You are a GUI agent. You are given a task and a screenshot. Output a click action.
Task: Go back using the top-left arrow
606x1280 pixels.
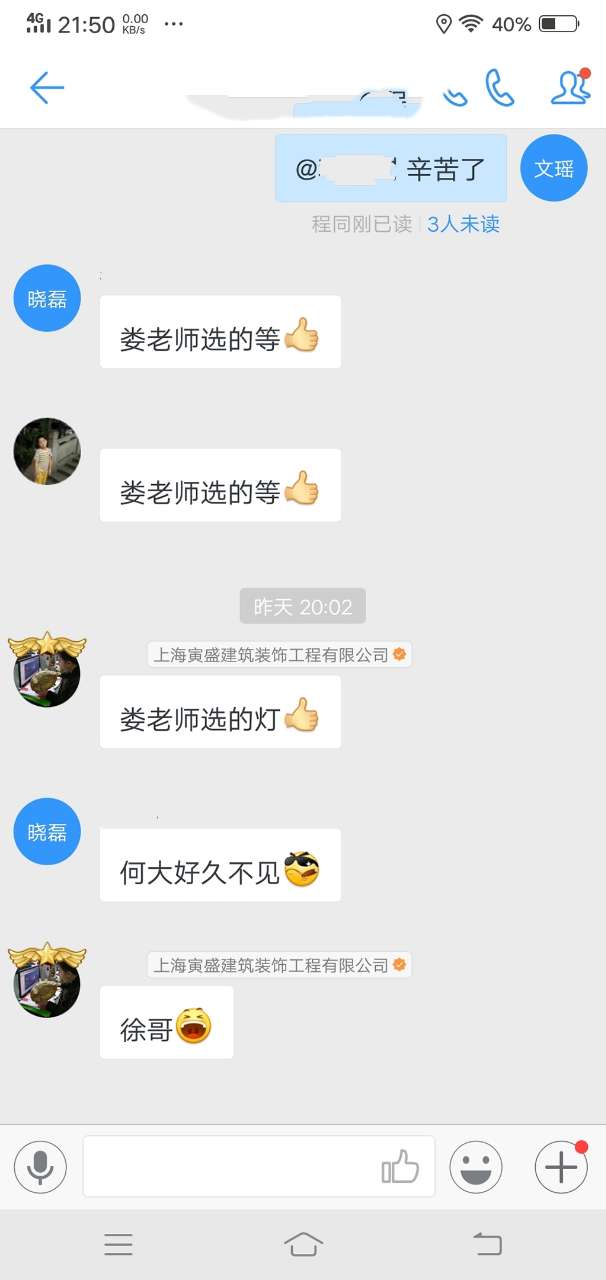coord(46,88)
